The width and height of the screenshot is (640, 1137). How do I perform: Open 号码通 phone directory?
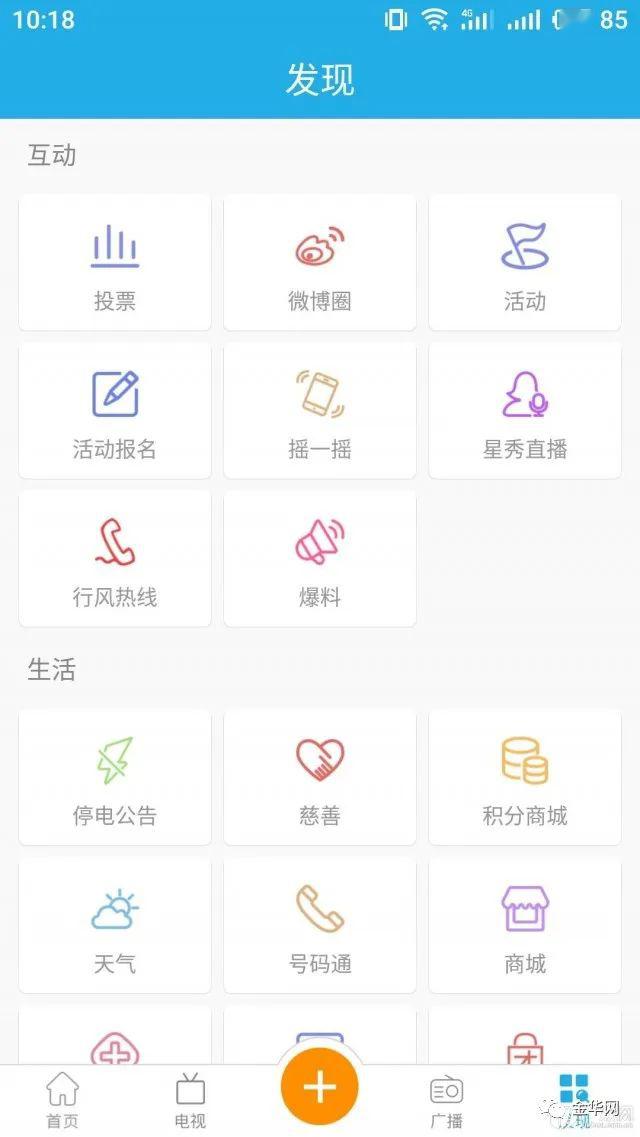(320, 925)
